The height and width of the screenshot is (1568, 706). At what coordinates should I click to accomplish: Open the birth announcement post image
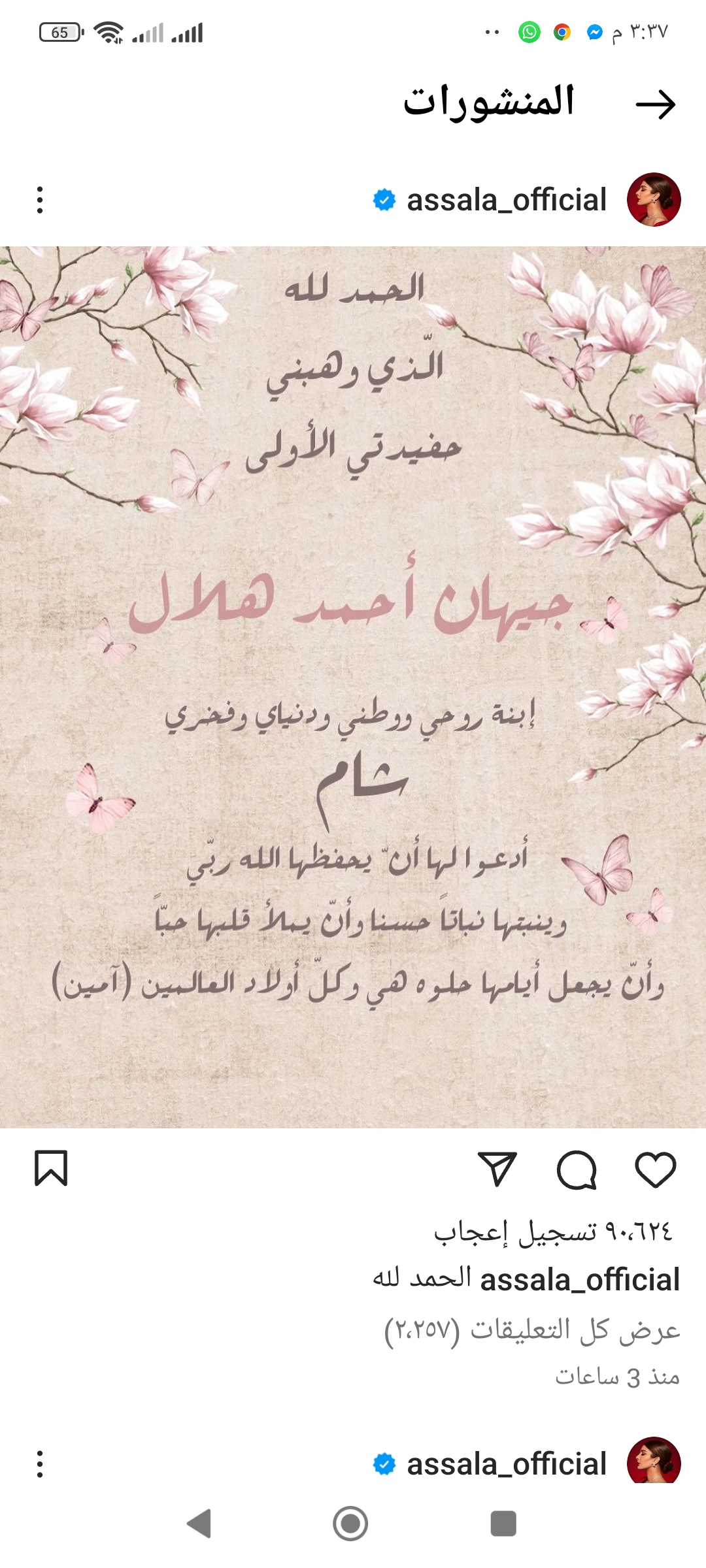(x=353, y=686)
